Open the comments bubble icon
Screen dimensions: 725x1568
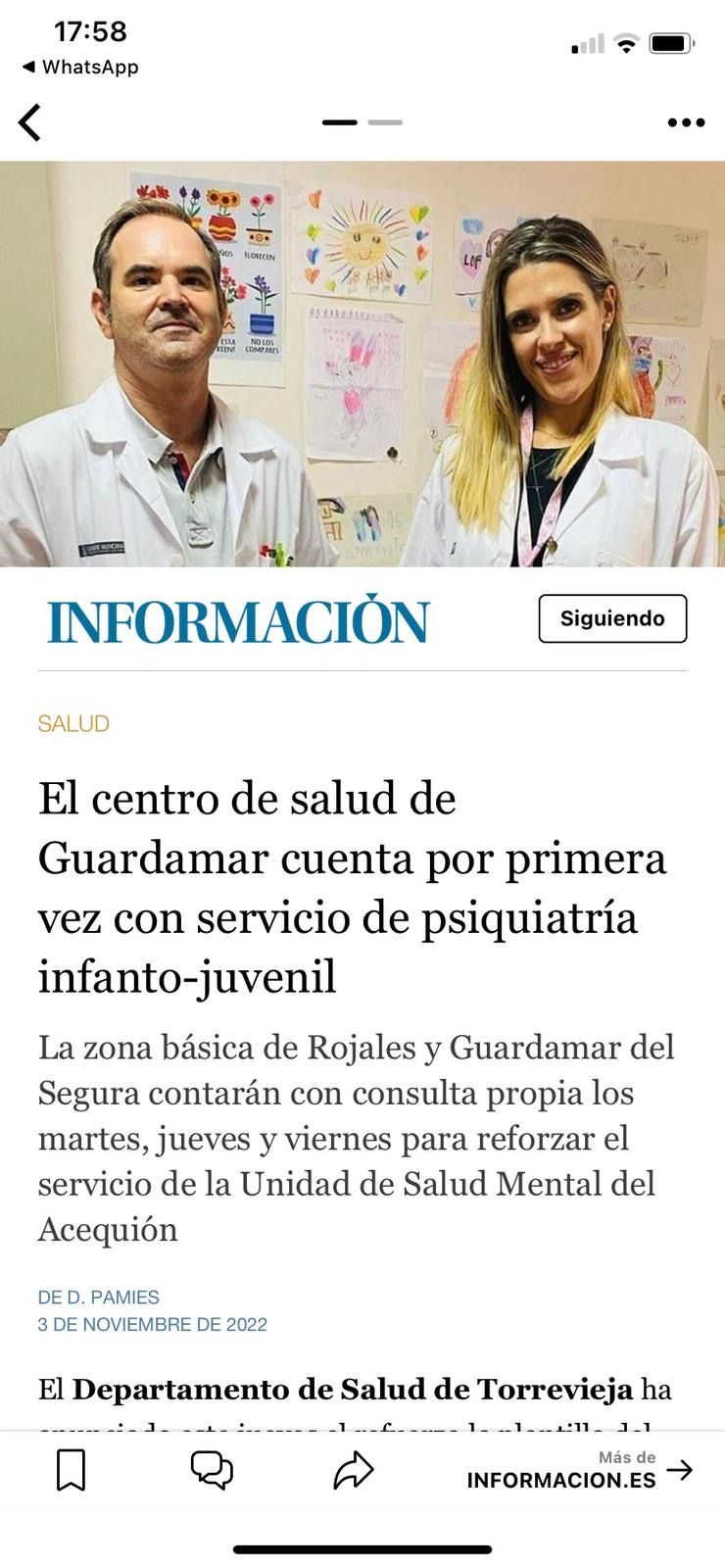pos(212,1469)
